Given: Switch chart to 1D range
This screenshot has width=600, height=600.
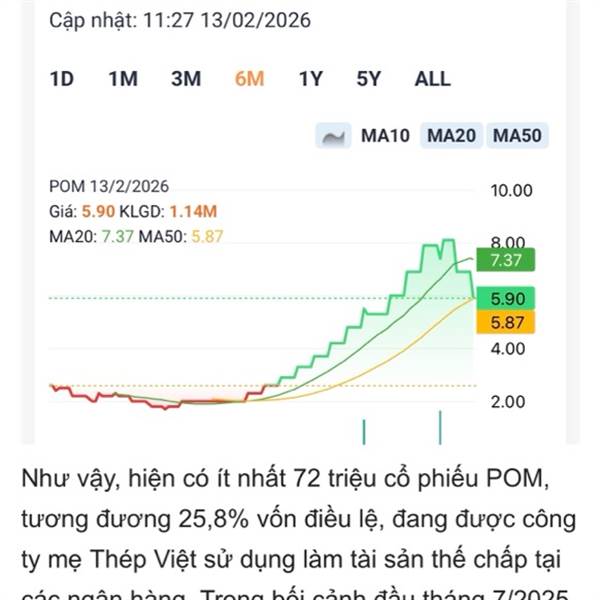Looking at the screenshot, I should (62, 79).
